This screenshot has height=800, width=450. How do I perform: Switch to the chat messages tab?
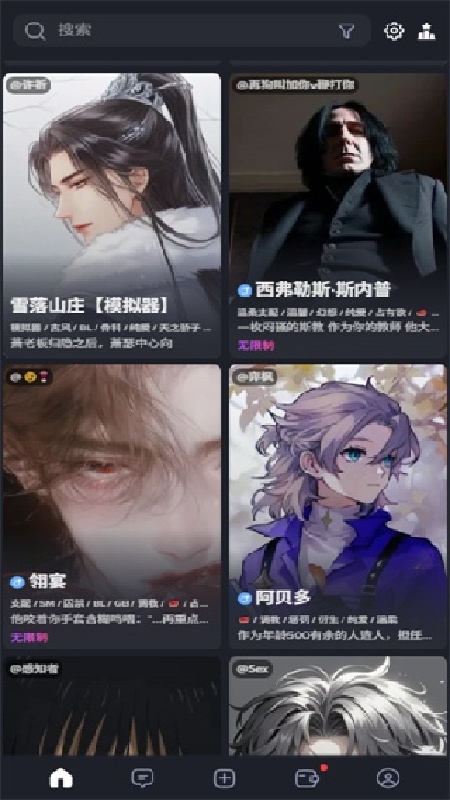pos(142,778)
